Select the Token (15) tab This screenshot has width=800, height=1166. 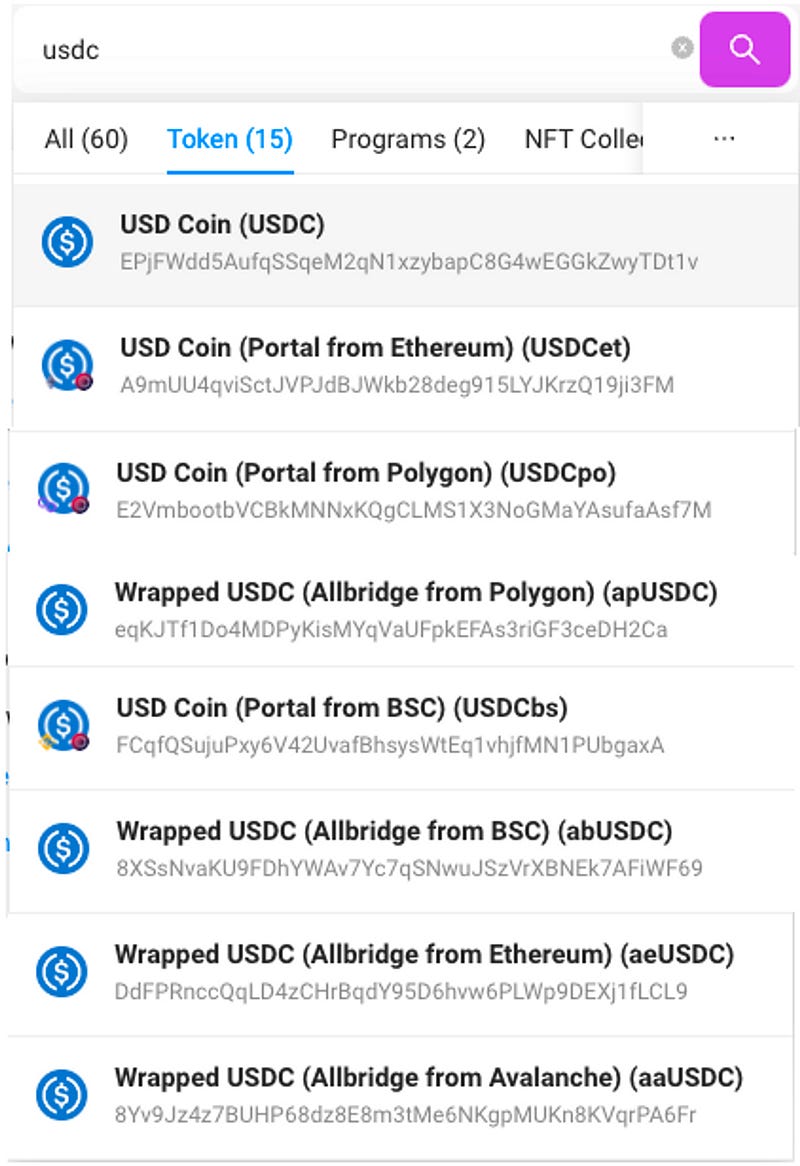click(229, 139)
